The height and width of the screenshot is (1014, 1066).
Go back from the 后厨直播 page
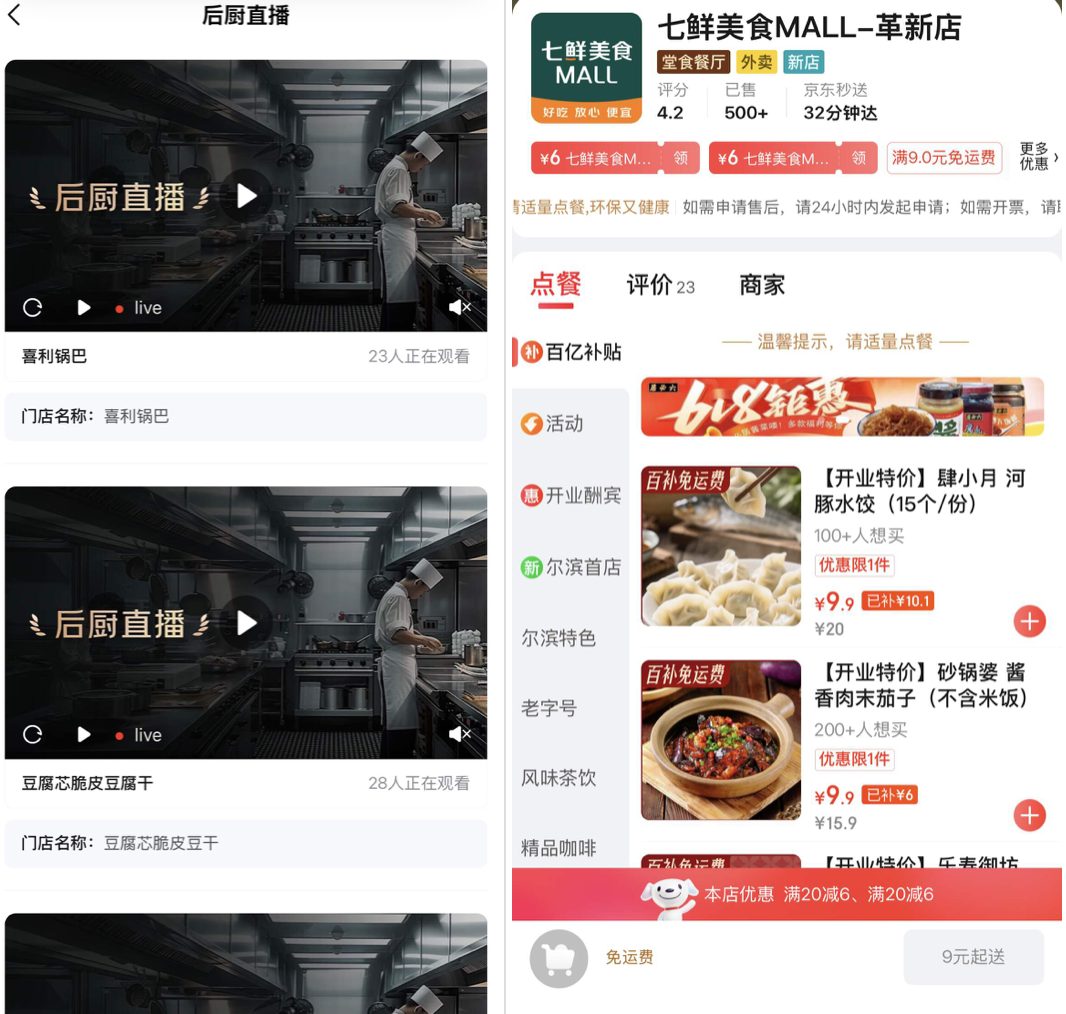tap(14, 14)
